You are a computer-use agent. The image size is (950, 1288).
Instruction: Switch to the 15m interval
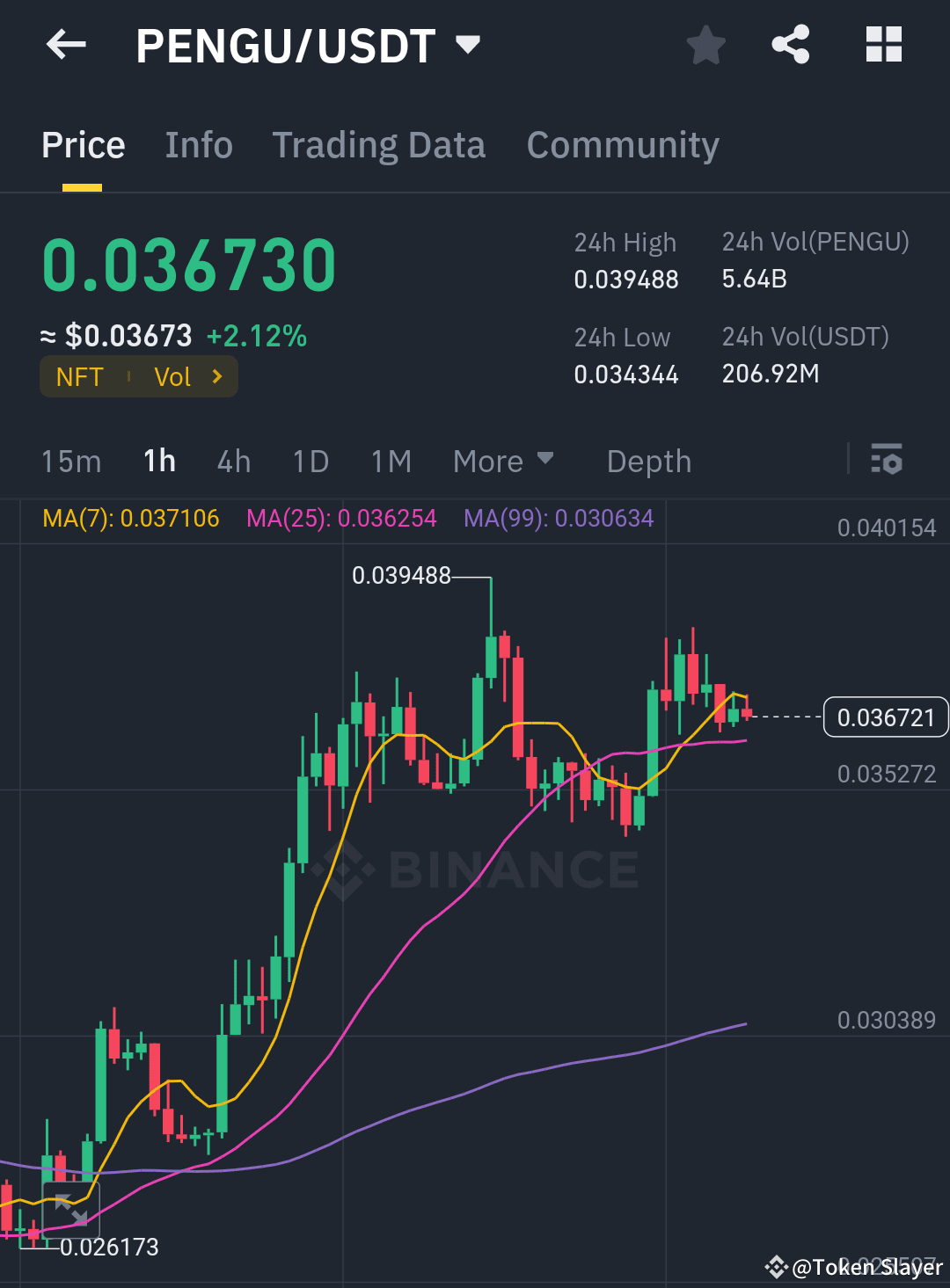(x=70, y=461)
